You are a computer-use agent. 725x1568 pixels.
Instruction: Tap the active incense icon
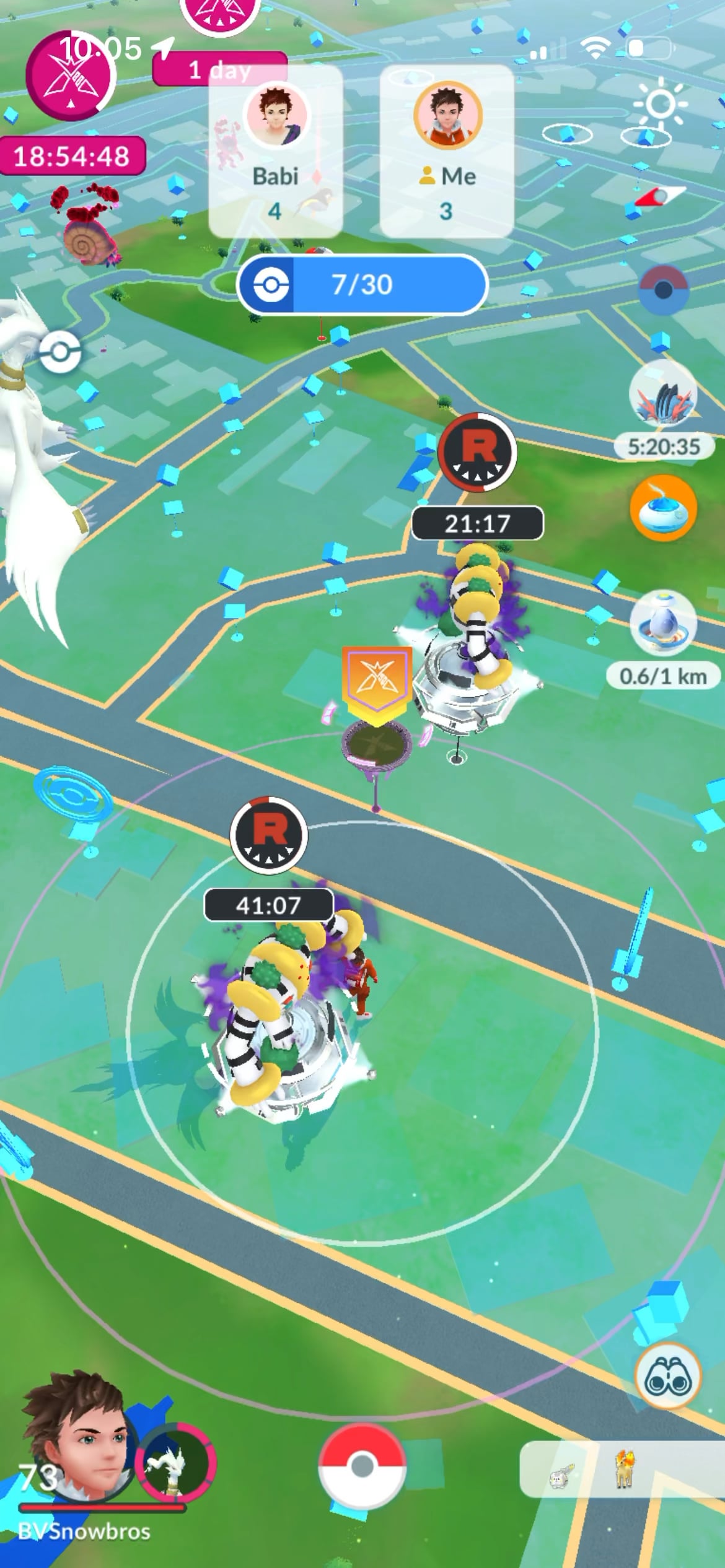tap(663, 508)
